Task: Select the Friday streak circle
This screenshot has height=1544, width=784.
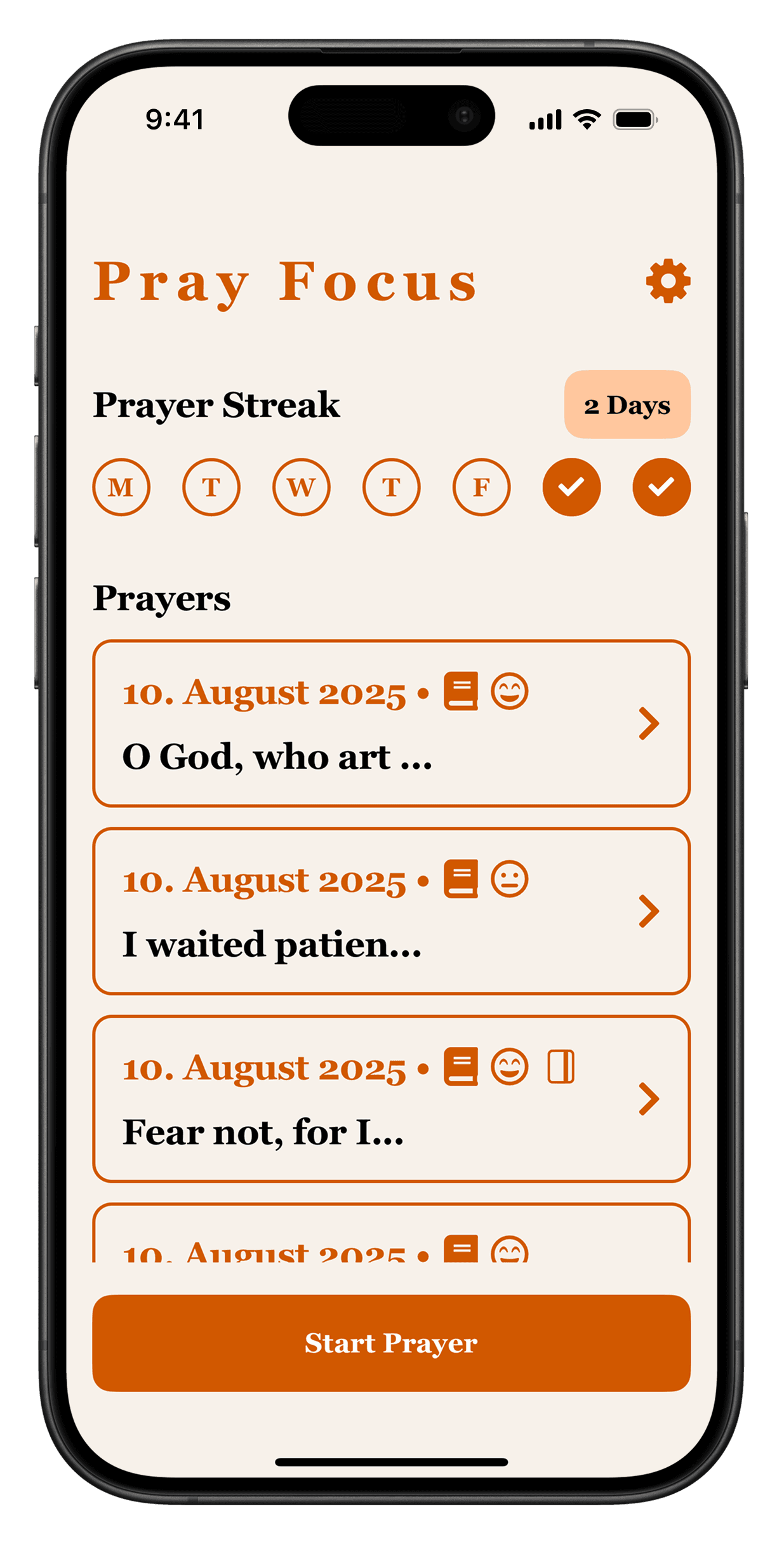Action: pyautogui.click(x=482, y=486)
